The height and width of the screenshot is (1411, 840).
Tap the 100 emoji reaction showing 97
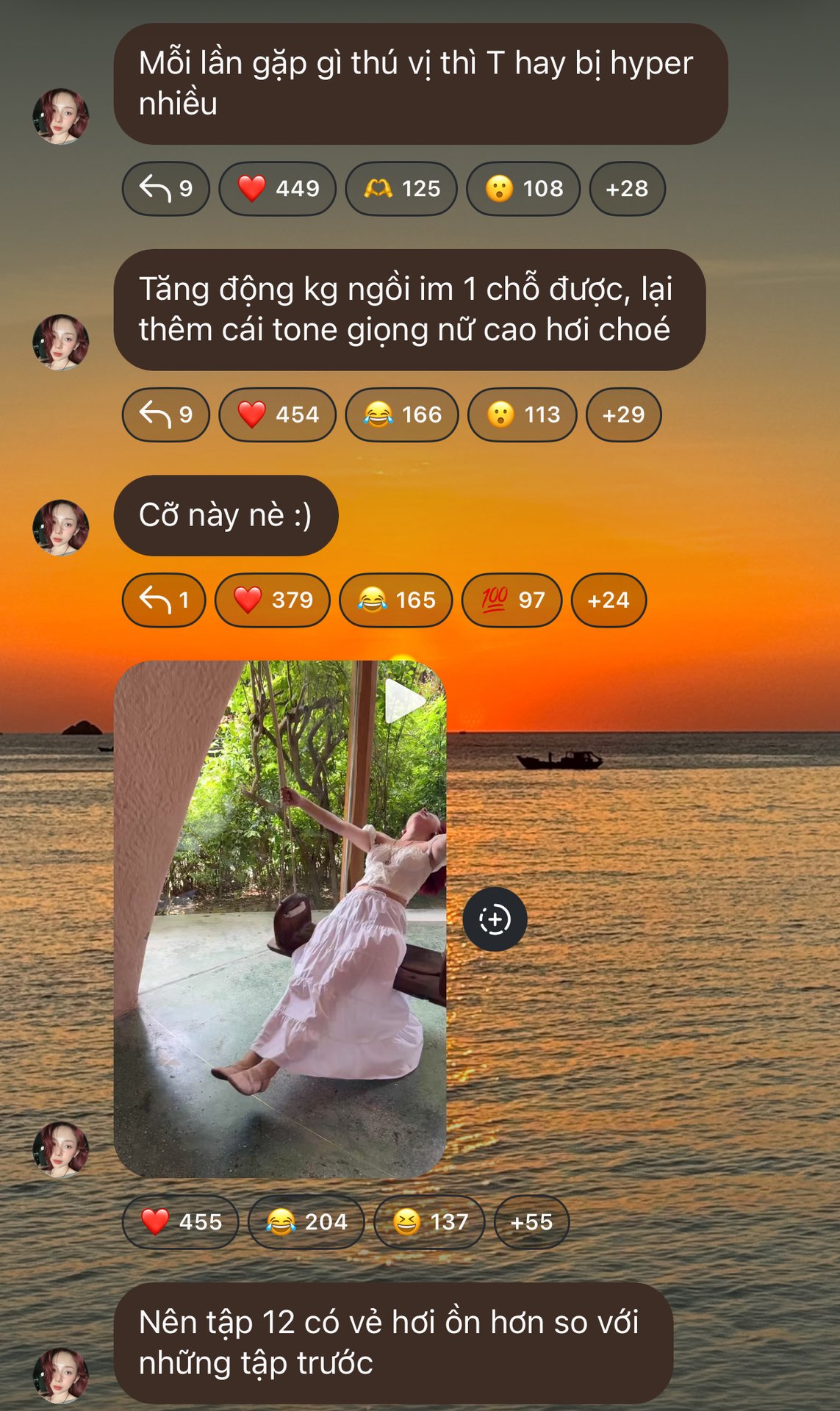[511, 600]
